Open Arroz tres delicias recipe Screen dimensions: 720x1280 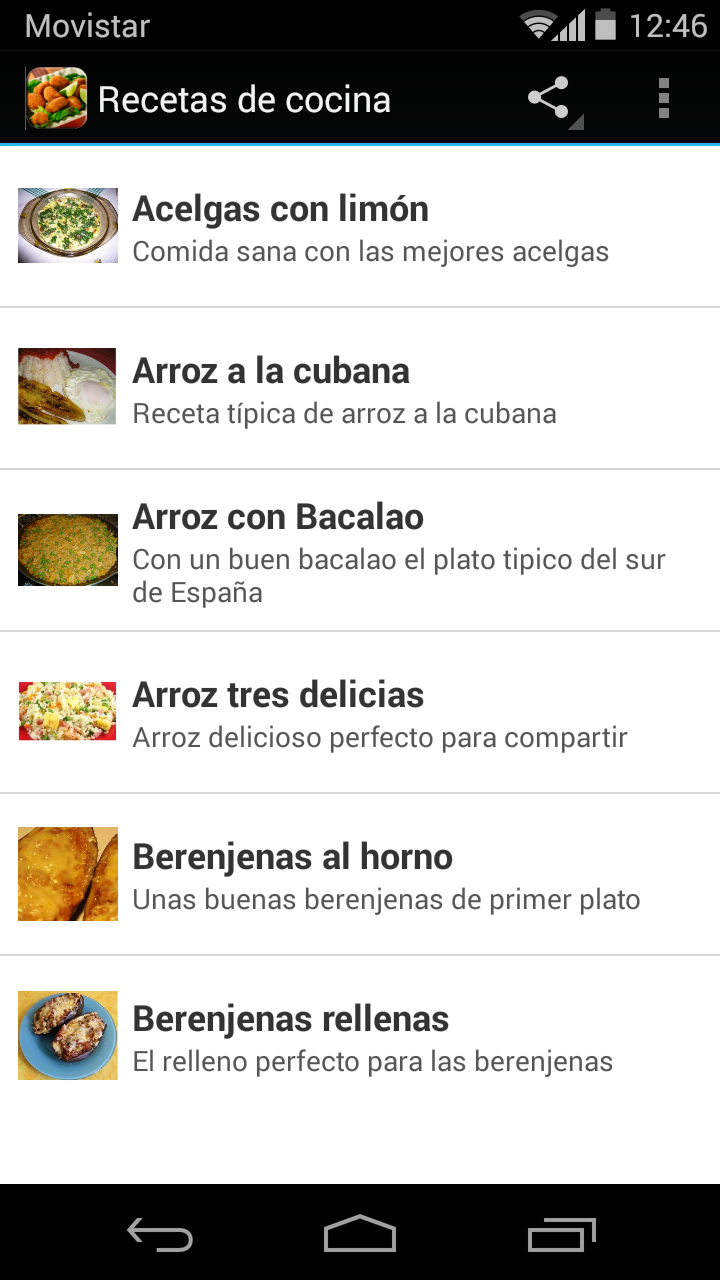pyautogui.click(x=360, y=712)
